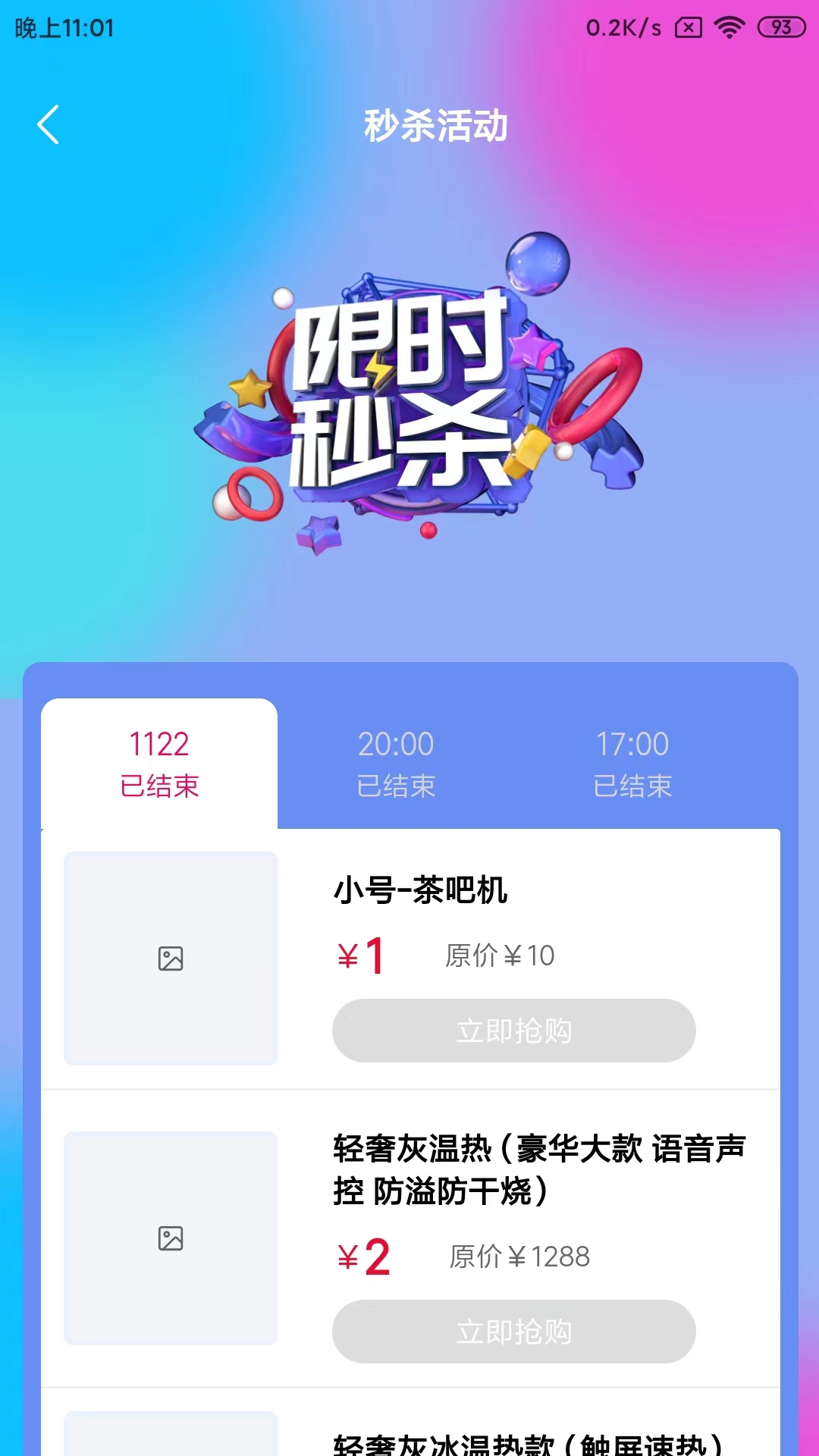Go back from the 秒杀活动 page
This screenshot has height=1456, width=819.
pyautogui.click(x=48, y=125)
